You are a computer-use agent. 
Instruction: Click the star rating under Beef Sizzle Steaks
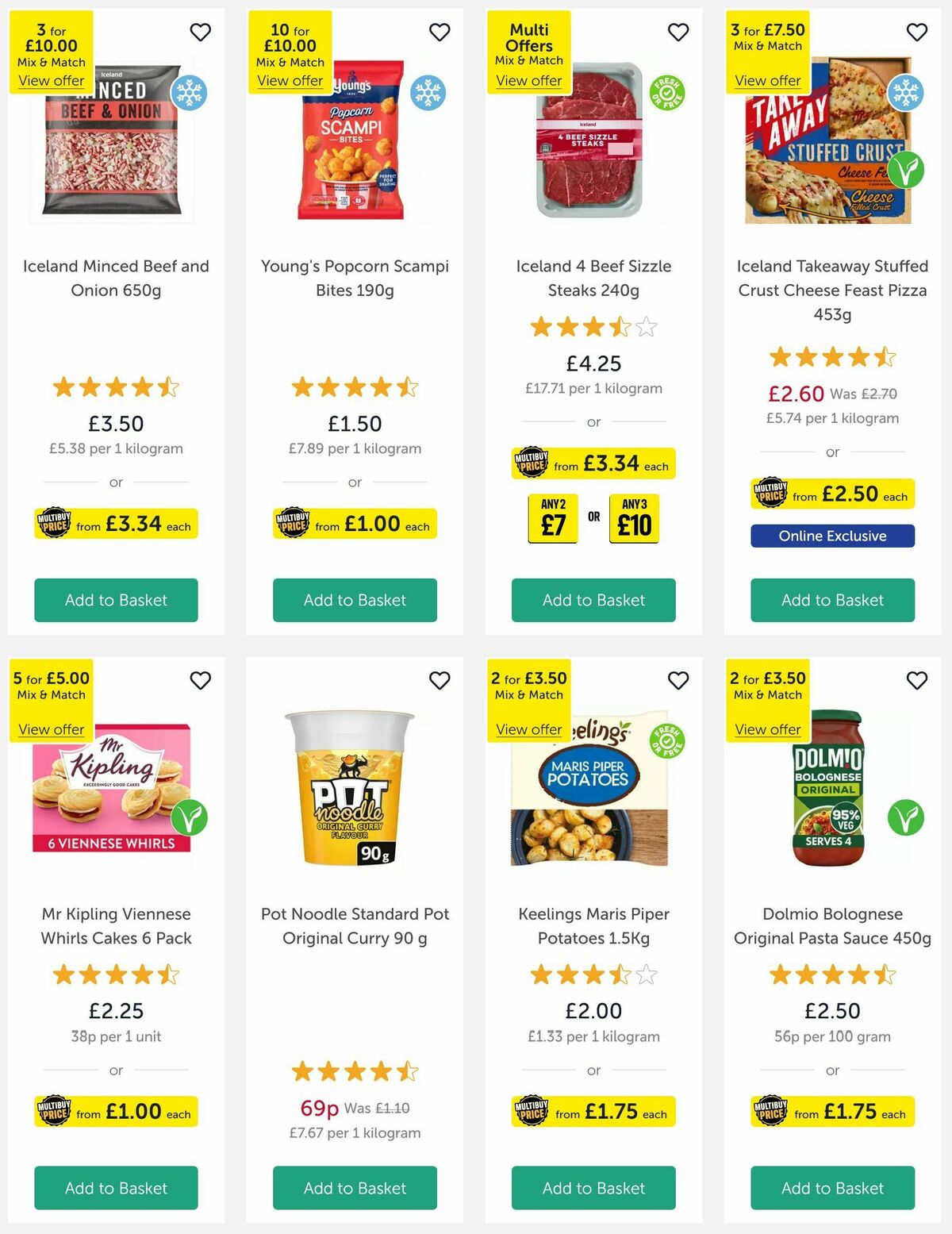[x=593, y=326]
